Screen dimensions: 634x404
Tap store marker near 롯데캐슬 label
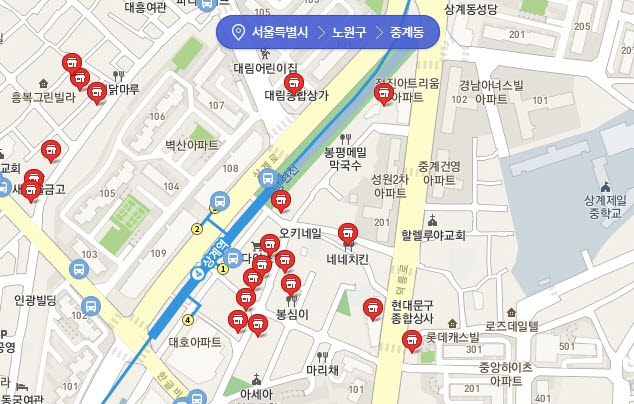(410, 342)
